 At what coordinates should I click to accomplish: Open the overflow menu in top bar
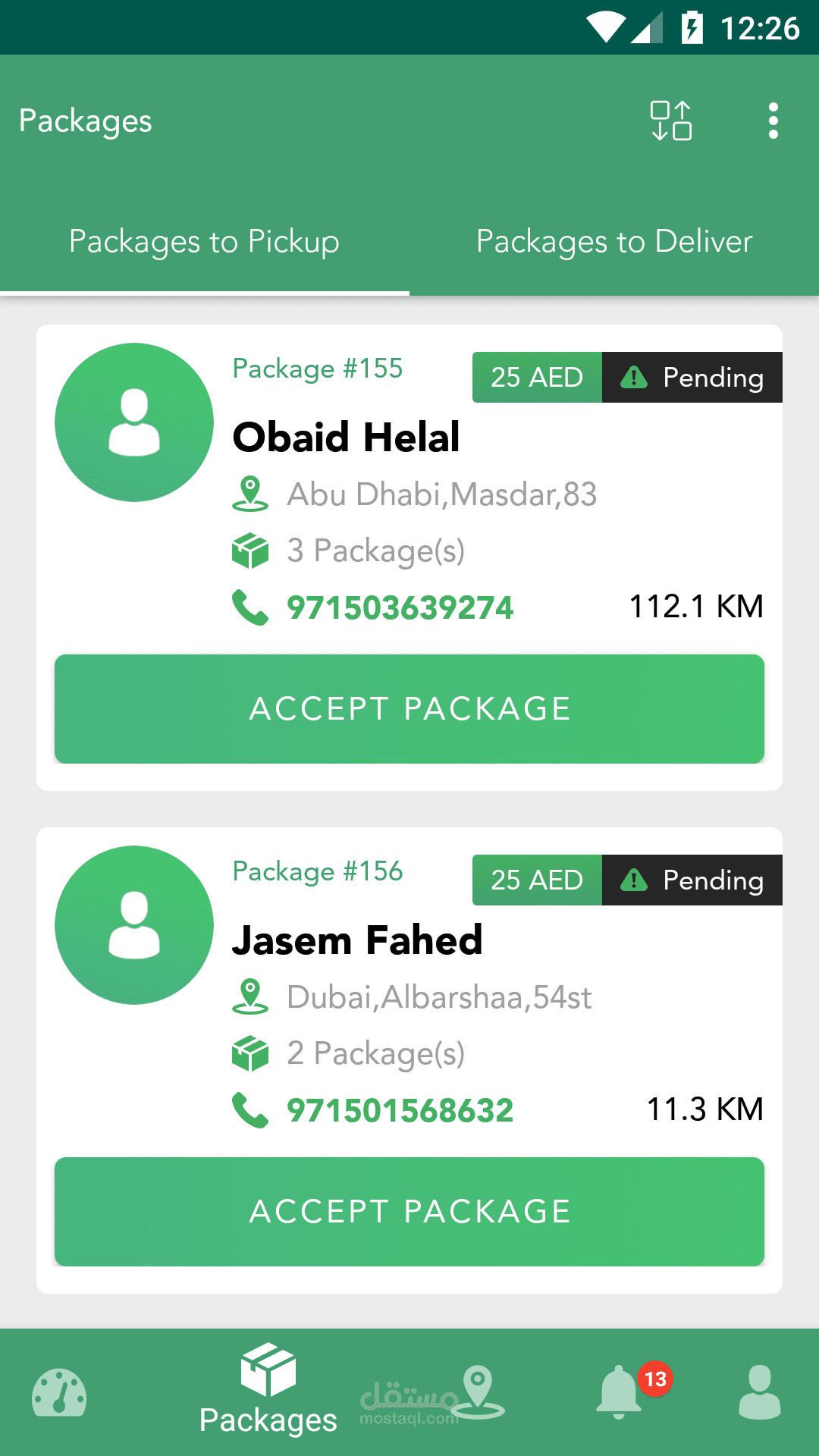tap(773, 120)
